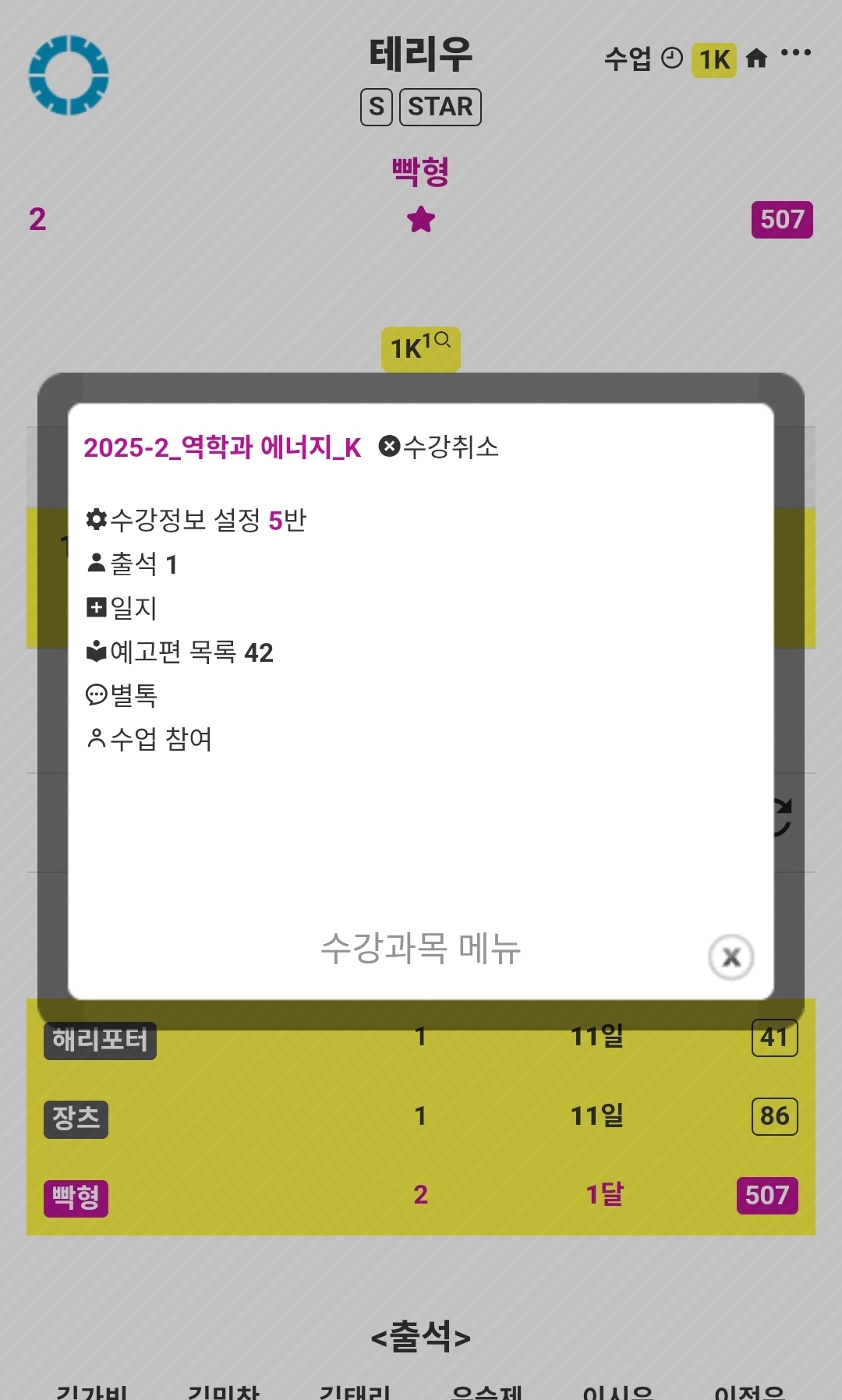Close the 수강과목 메뉴 dialog
Viewport: 842px width, 1400px height.
tap(731, 956)
